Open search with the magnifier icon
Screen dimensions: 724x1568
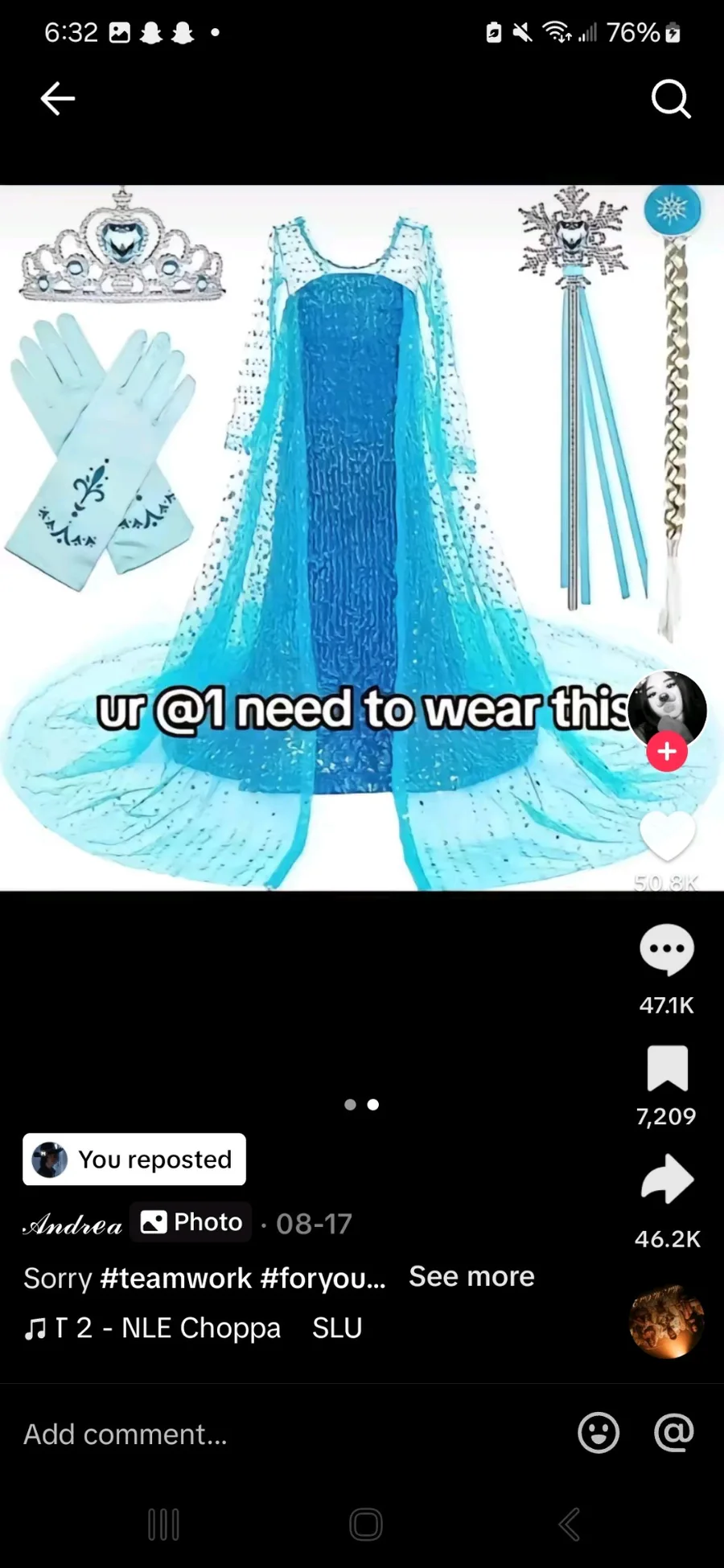(x=670, y=99)
